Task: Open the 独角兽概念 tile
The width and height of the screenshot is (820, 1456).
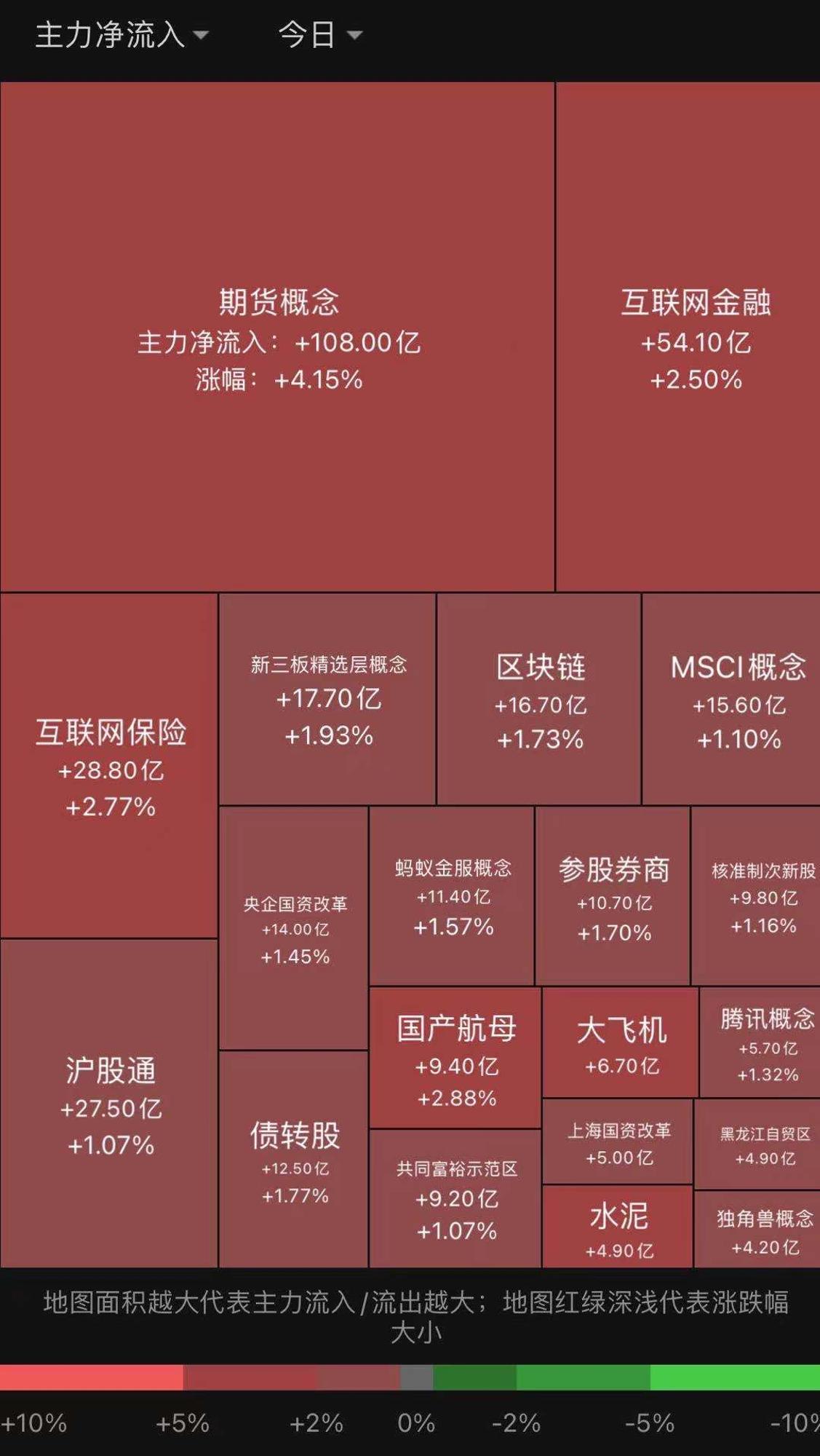Action: 757,1230
